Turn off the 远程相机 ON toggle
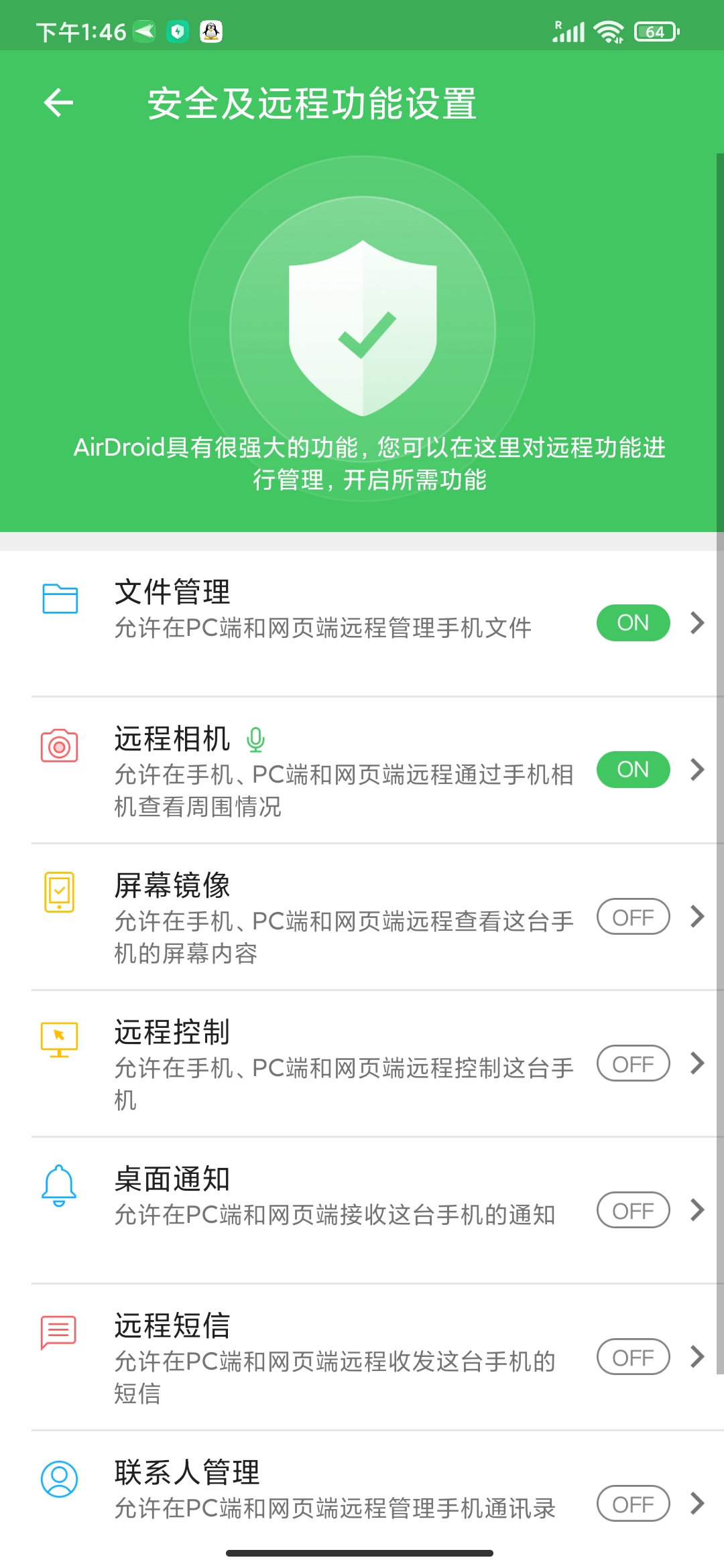The width and height of the screenshot is (724, 1568). pos(633,770)
